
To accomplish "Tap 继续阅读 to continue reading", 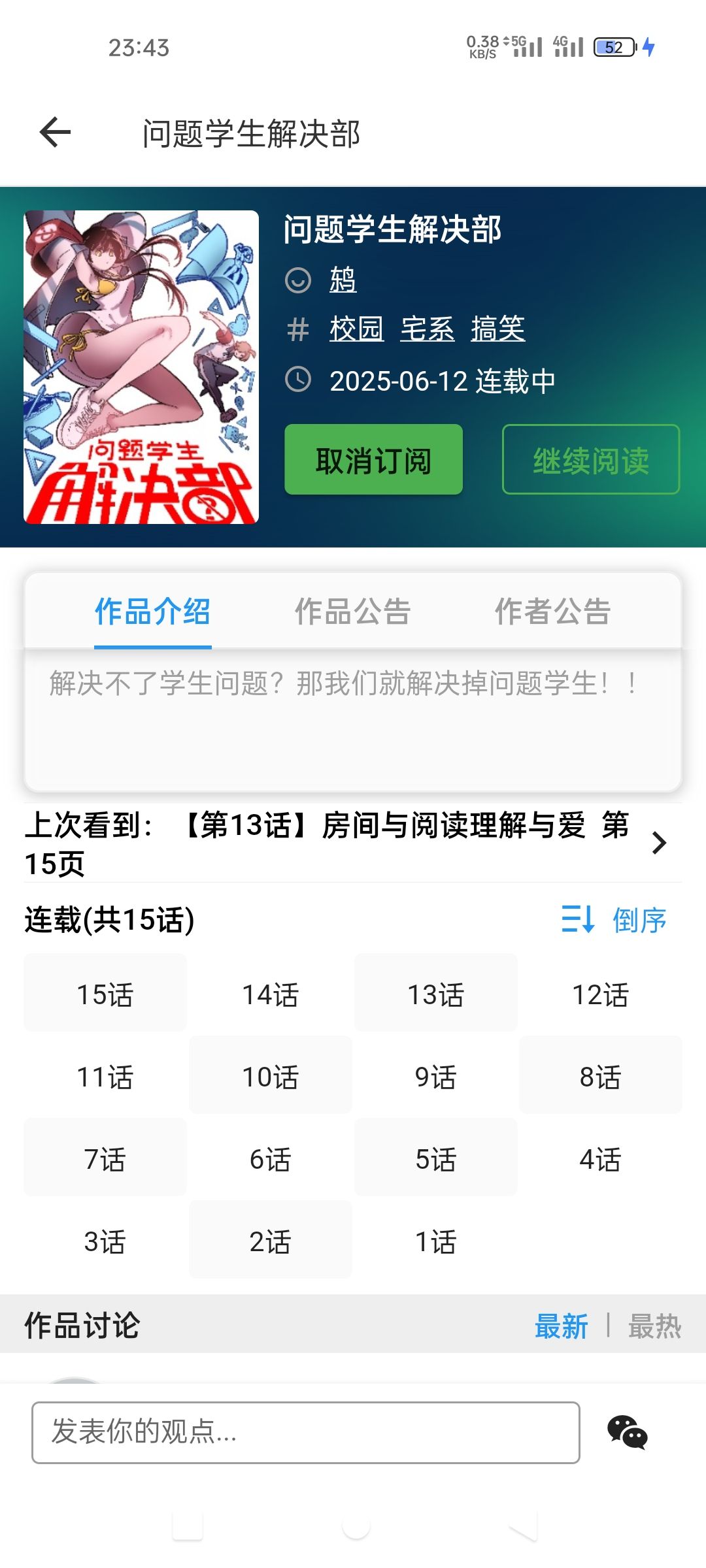I will pyautogui.click(x=590, y=460).
